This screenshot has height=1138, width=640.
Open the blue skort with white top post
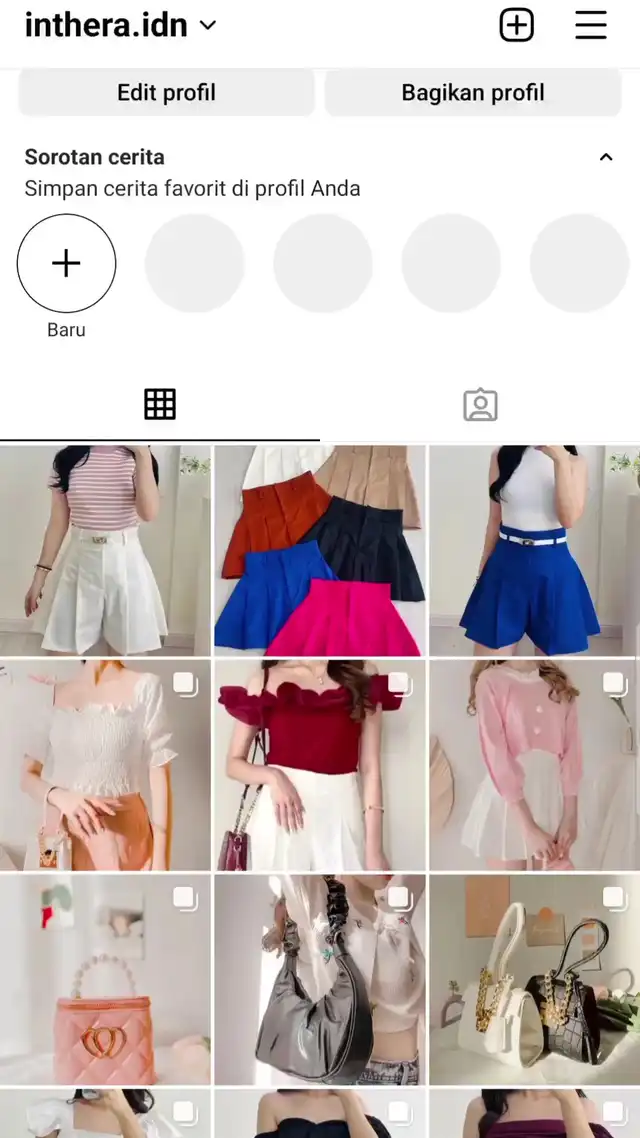[x=535, y=551]
